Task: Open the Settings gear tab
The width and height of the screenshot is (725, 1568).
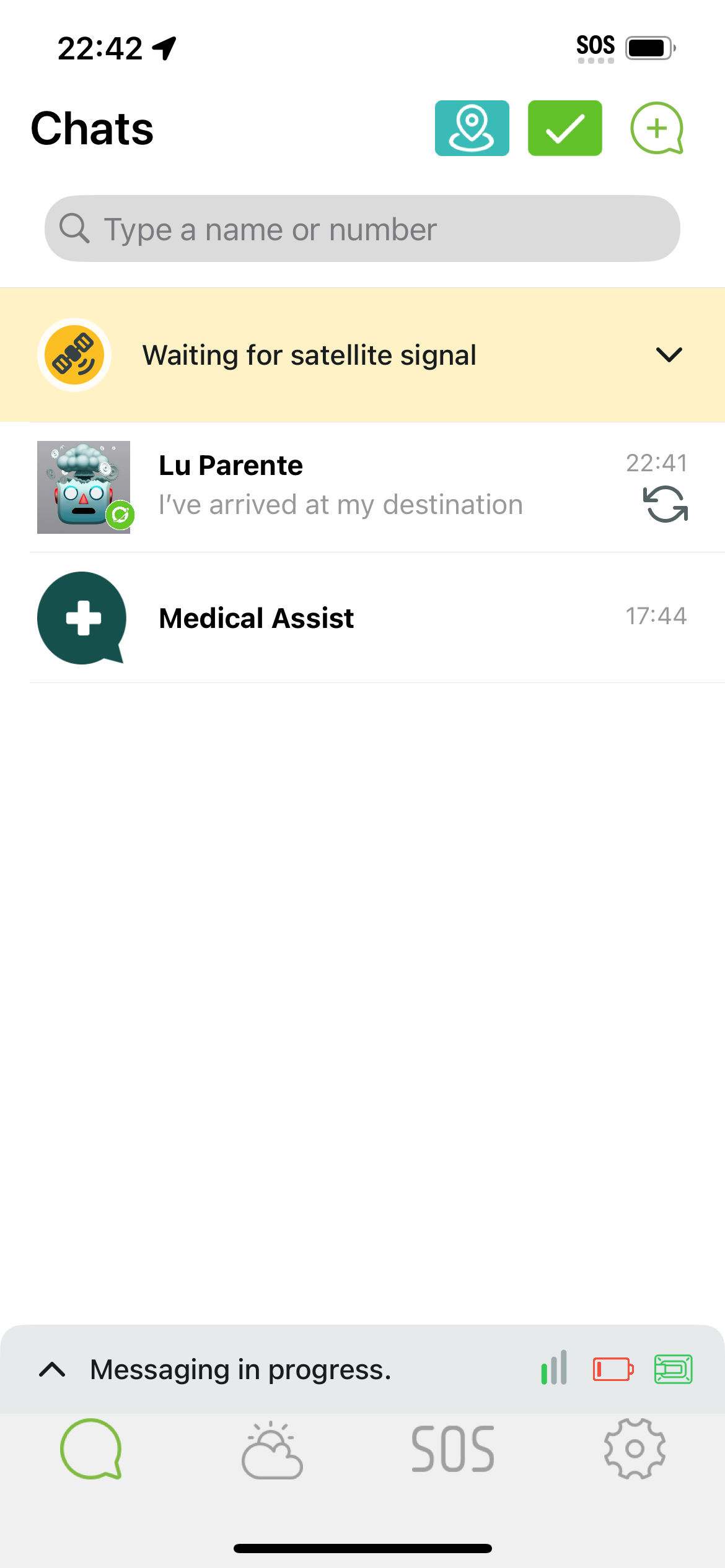Action: tap(635, 1449)
